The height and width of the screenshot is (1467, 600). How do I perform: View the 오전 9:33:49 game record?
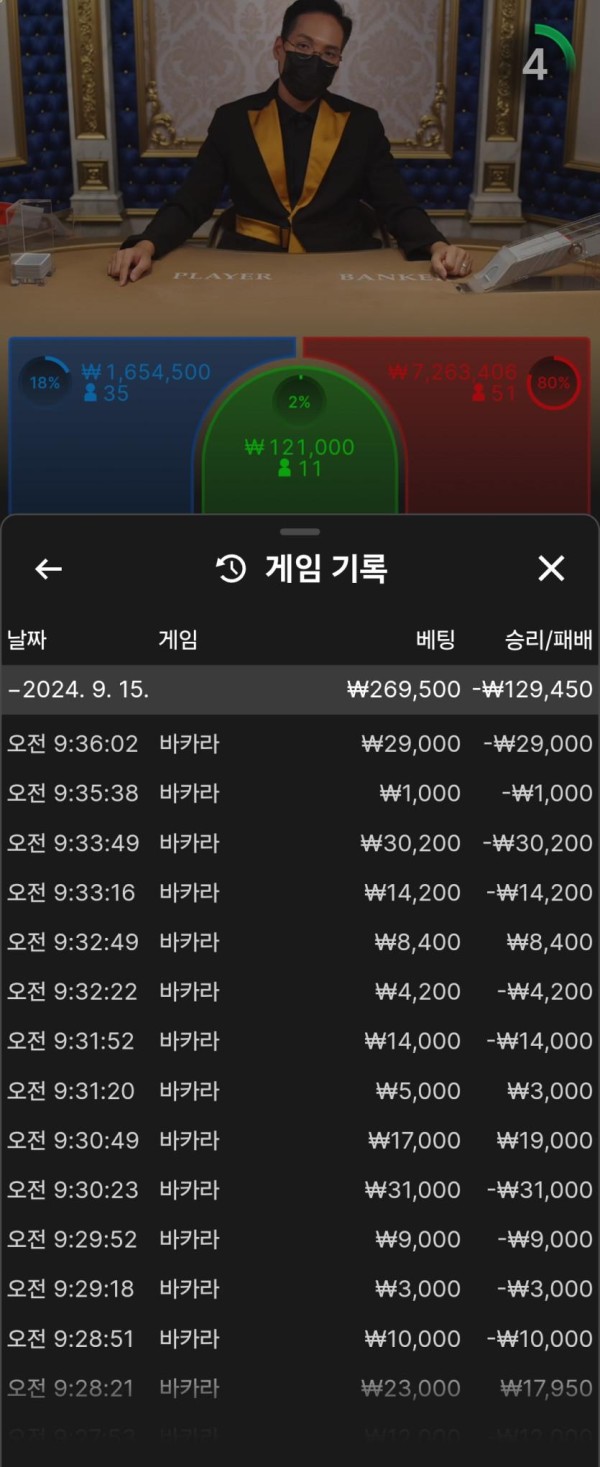pyautogui.click(x=300, y=843)
